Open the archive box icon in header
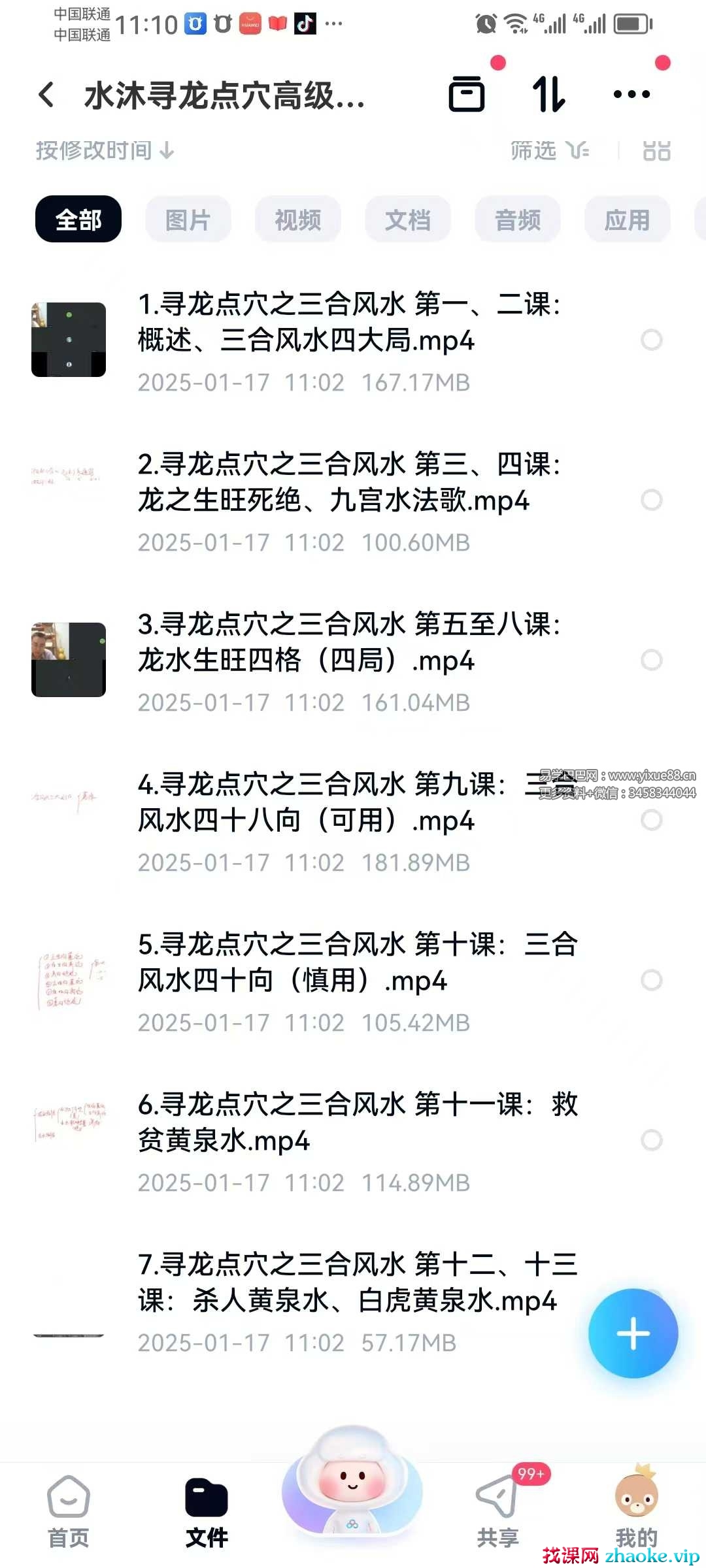The height and width of the screenshot is (1568, 706). click(x=467, y=95)
